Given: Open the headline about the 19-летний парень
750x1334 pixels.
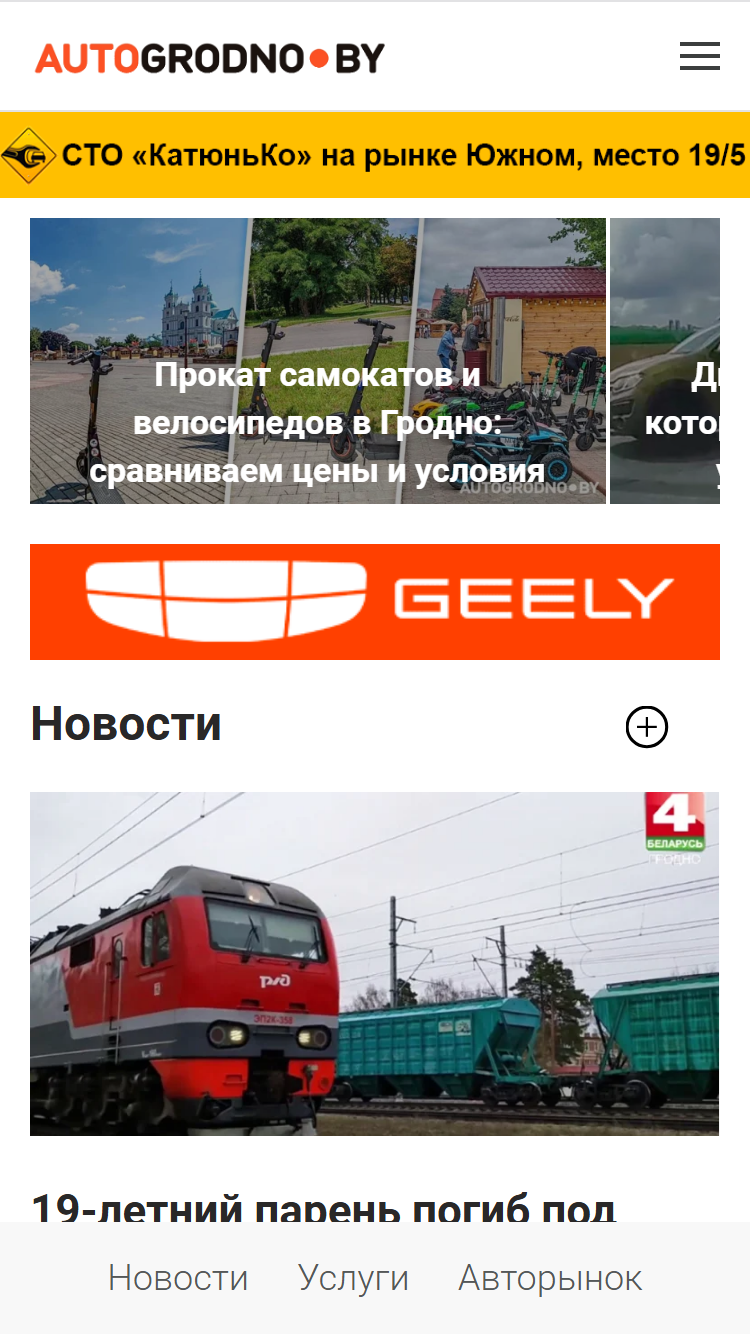Looking at the screenshot, I should (x=324, y=1206).
